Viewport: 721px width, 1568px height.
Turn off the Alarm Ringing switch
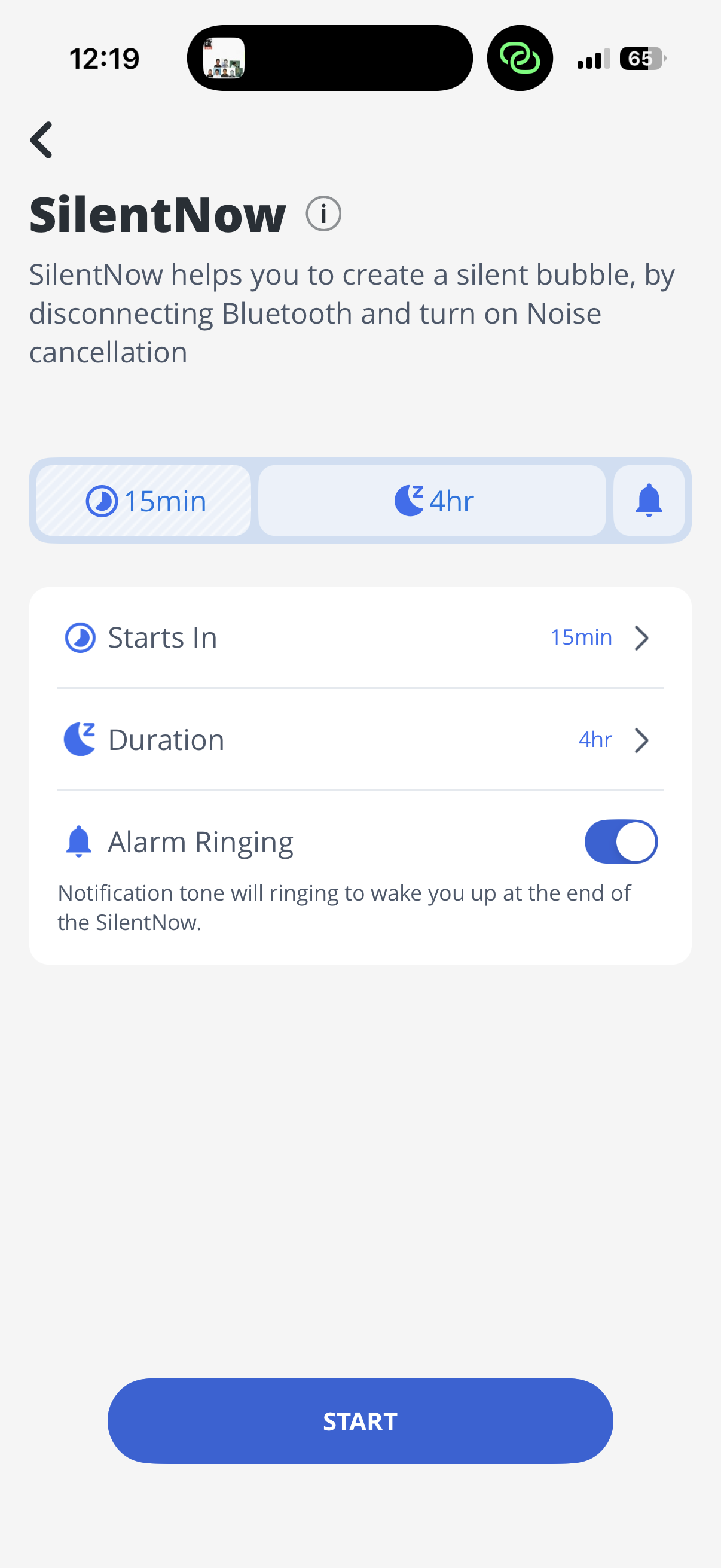pos(620,842)
